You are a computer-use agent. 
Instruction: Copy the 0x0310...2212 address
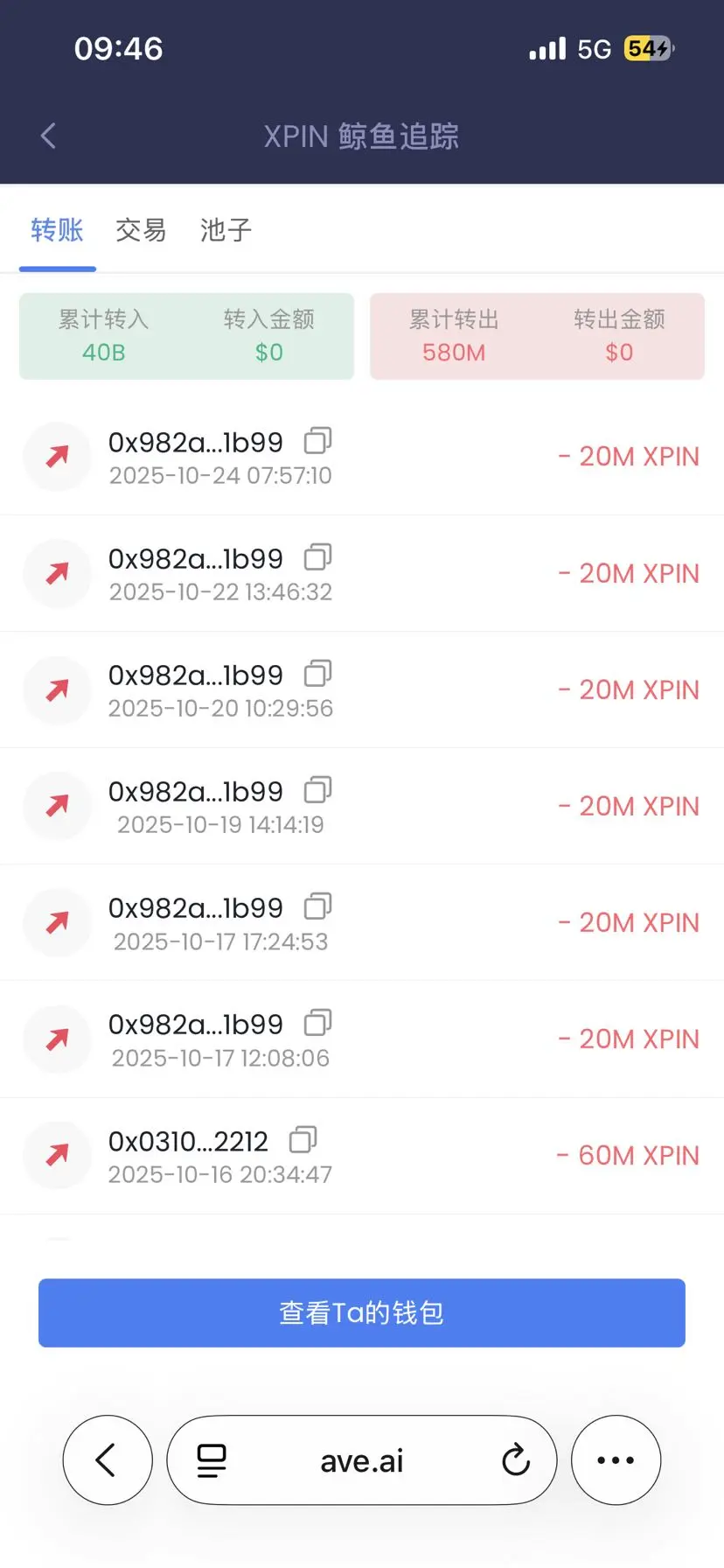click(x=303, y=1140)
